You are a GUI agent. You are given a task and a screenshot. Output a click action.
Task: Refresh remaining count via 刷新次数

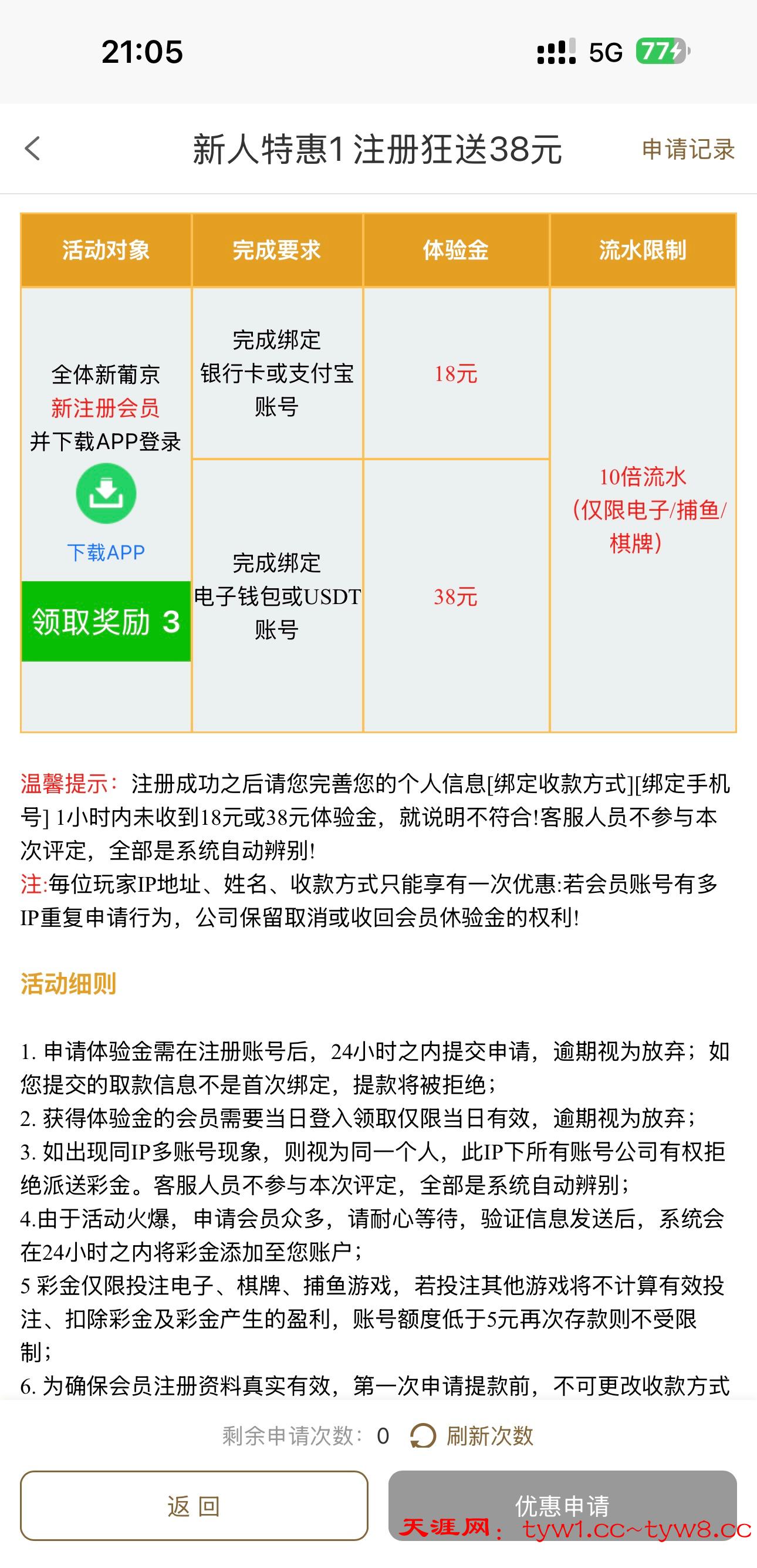(472, 1436)
